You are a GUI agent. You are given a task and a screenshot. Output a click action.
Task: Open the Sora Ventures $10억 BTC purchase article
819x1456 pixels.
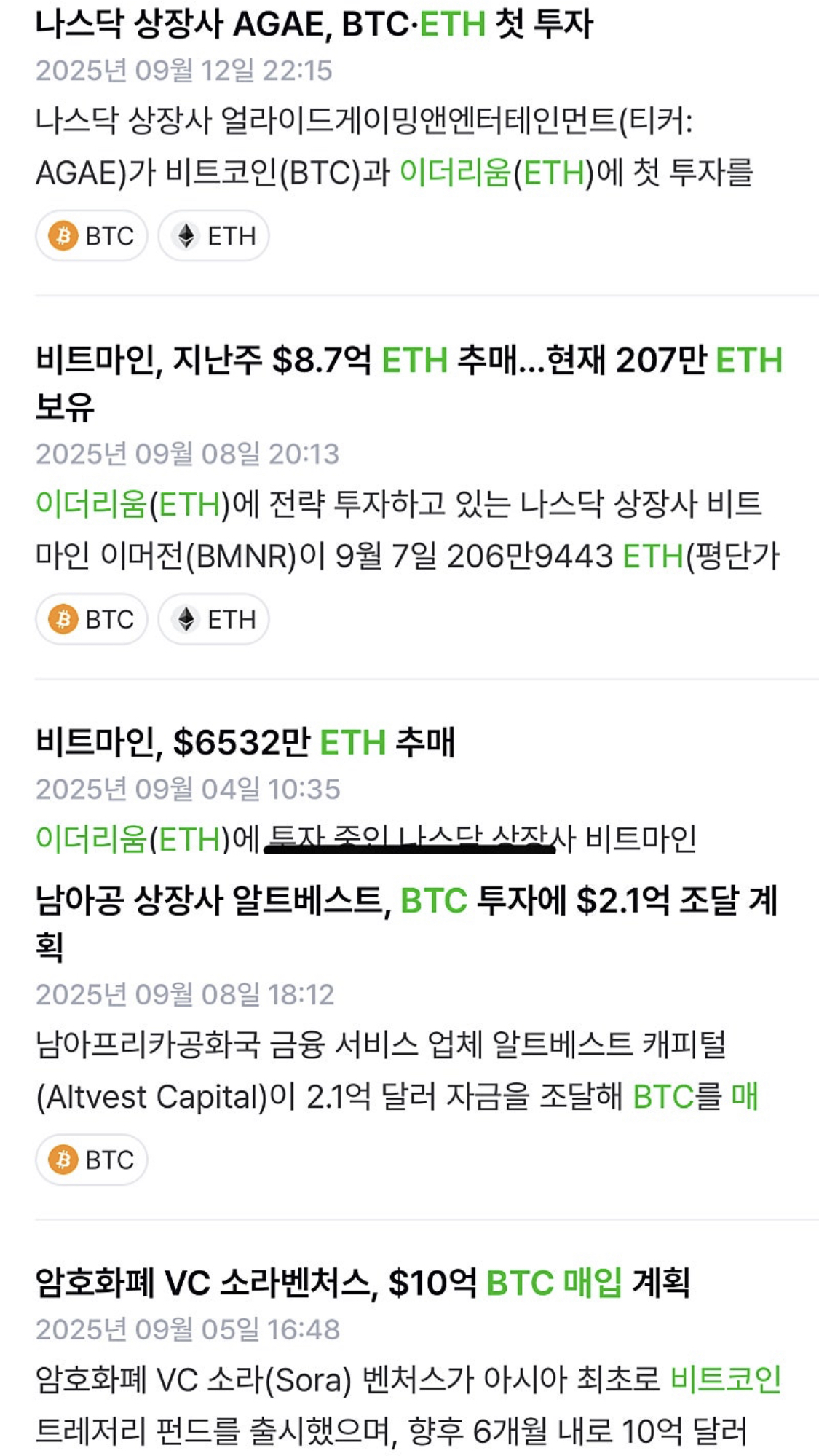[x=362, y=1283]
